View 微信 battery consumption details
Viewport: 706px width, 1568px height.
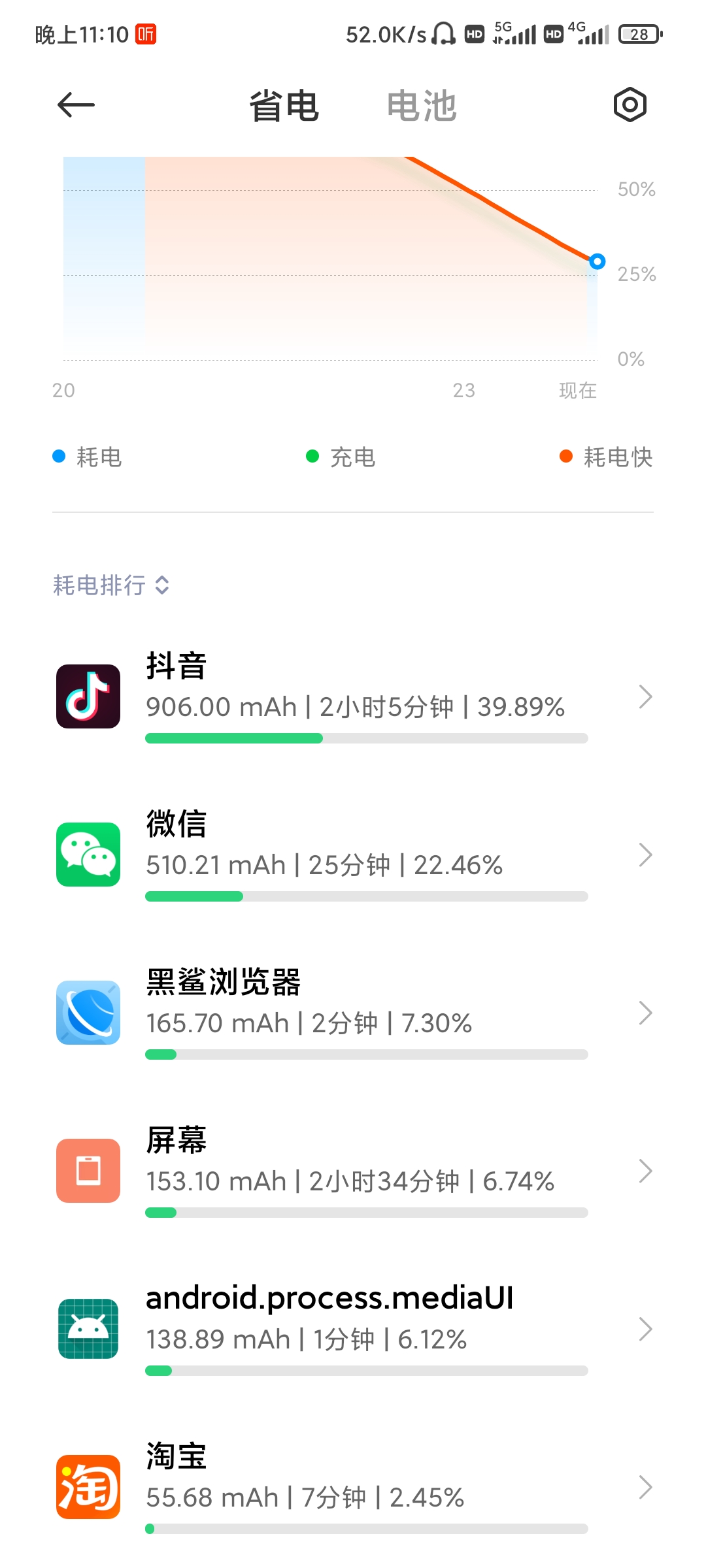click(353, 855)
